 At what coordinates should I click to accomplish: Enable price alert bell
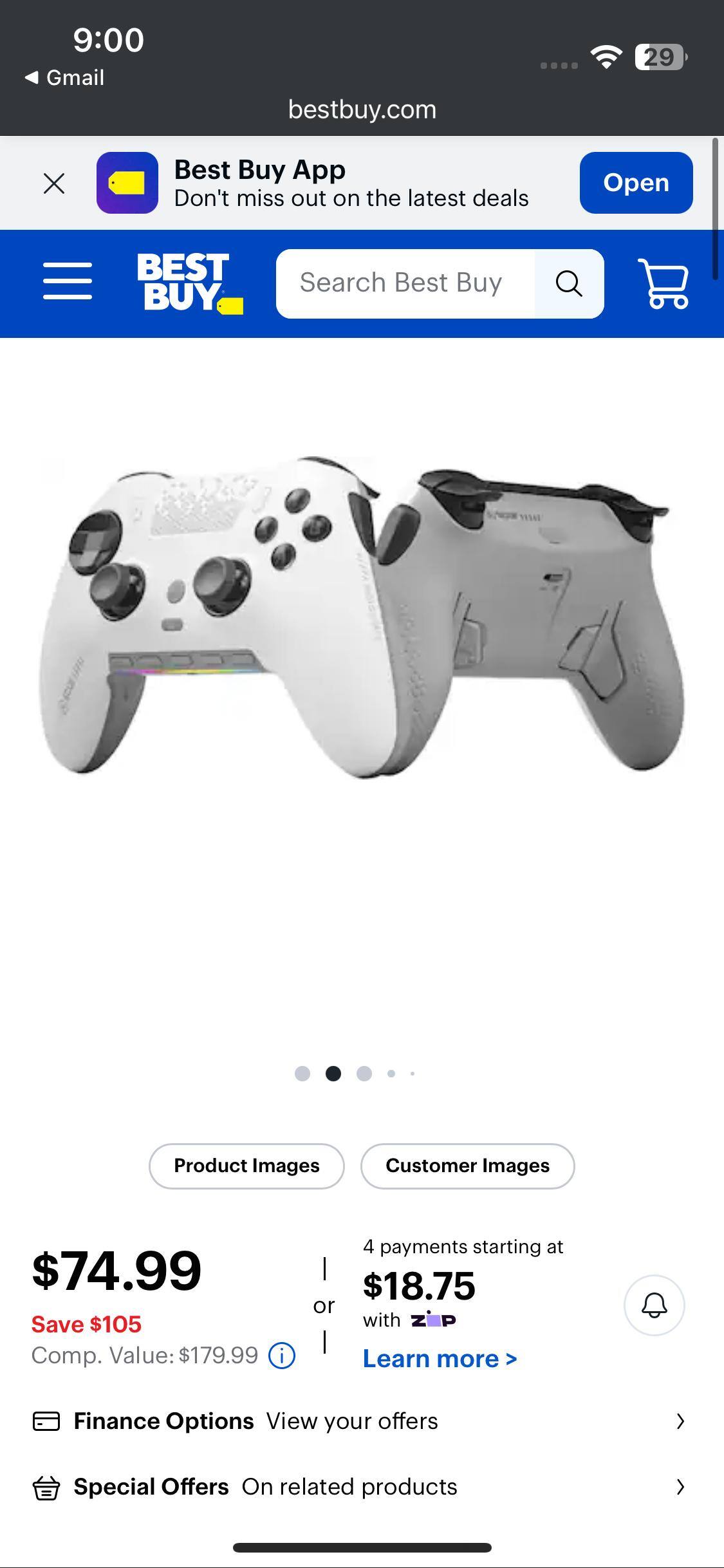tap(654, 1305)
